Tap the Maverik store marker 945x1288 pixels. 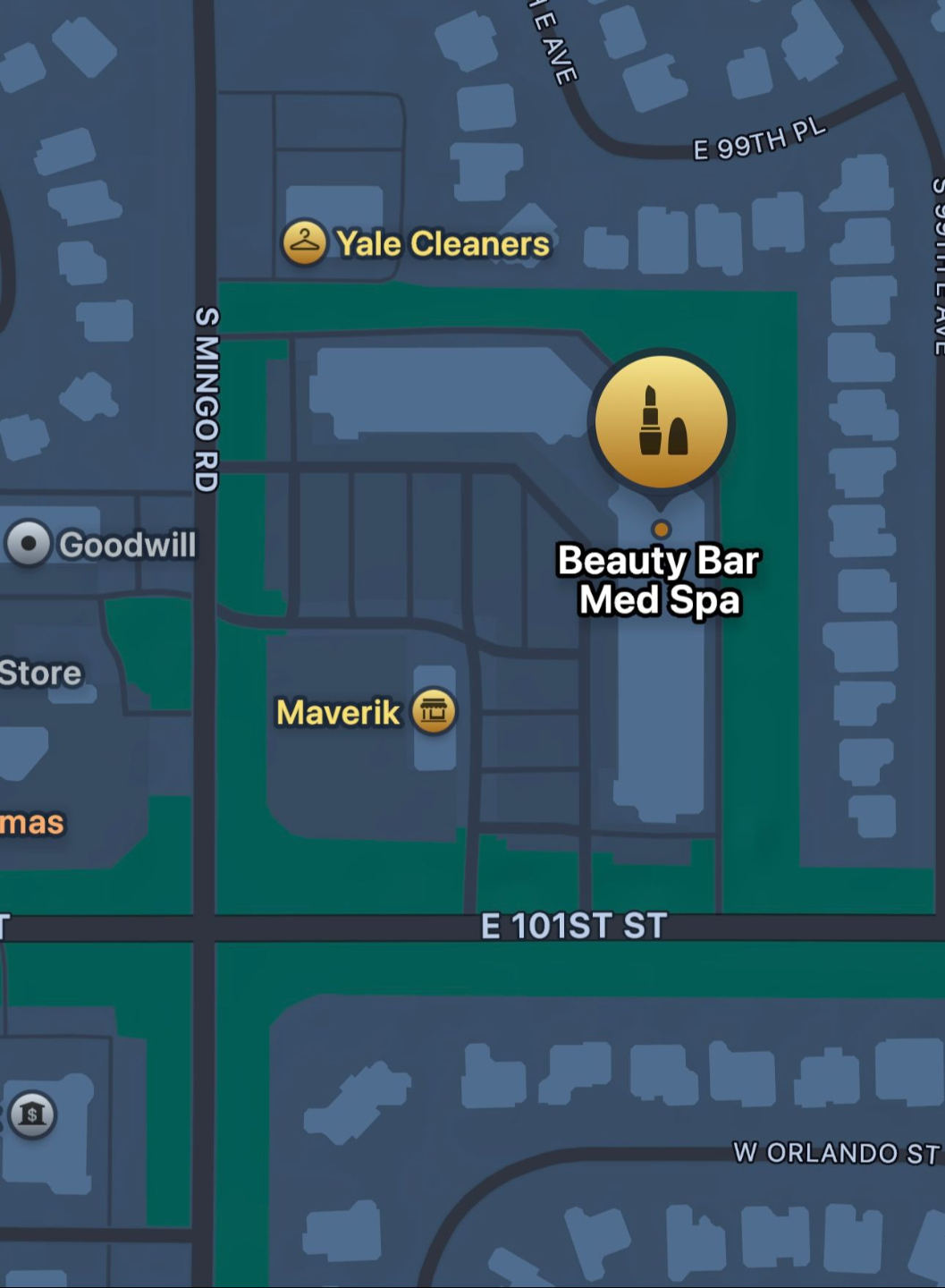tap(435, 711)
